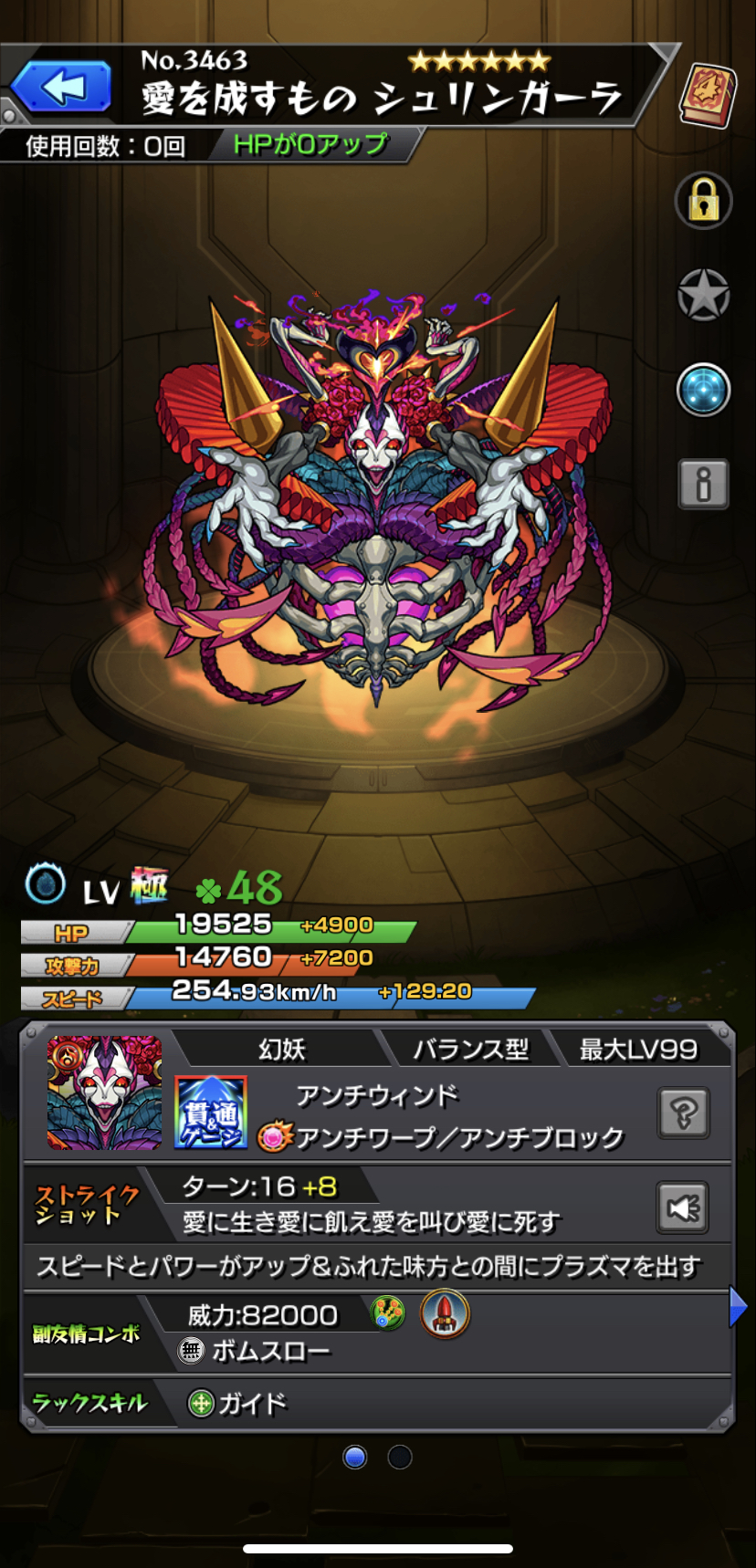This screenshot has height=1568, width=756.
Task: Open the monster encyclopedia book icon
Action: 708,95
